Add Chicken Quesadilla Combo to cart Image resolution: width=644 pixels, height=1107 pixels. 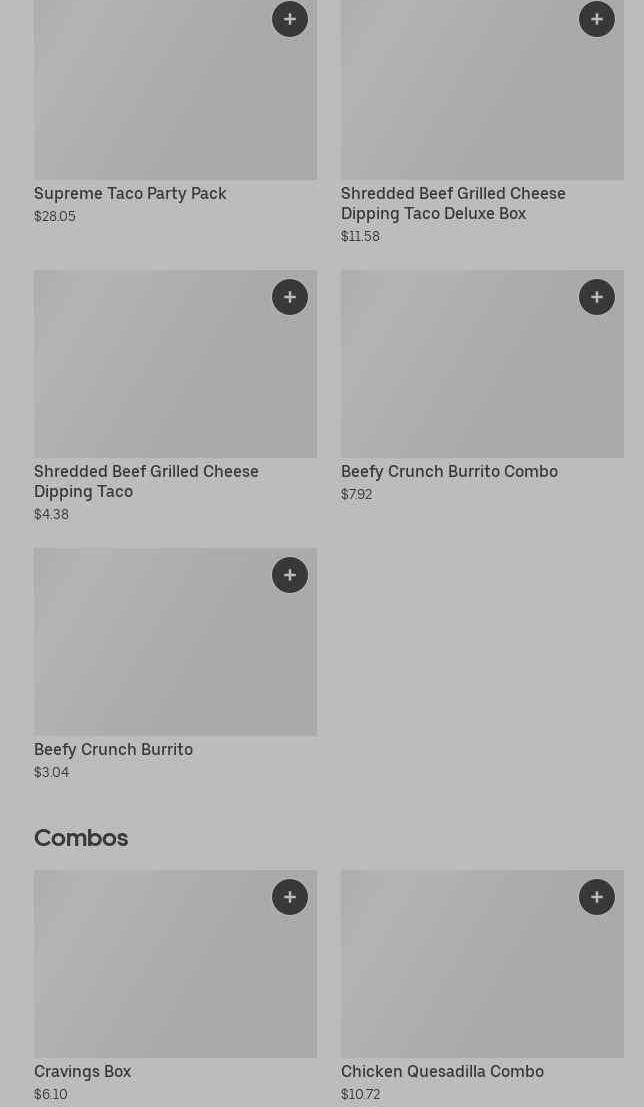click(597, 897)
